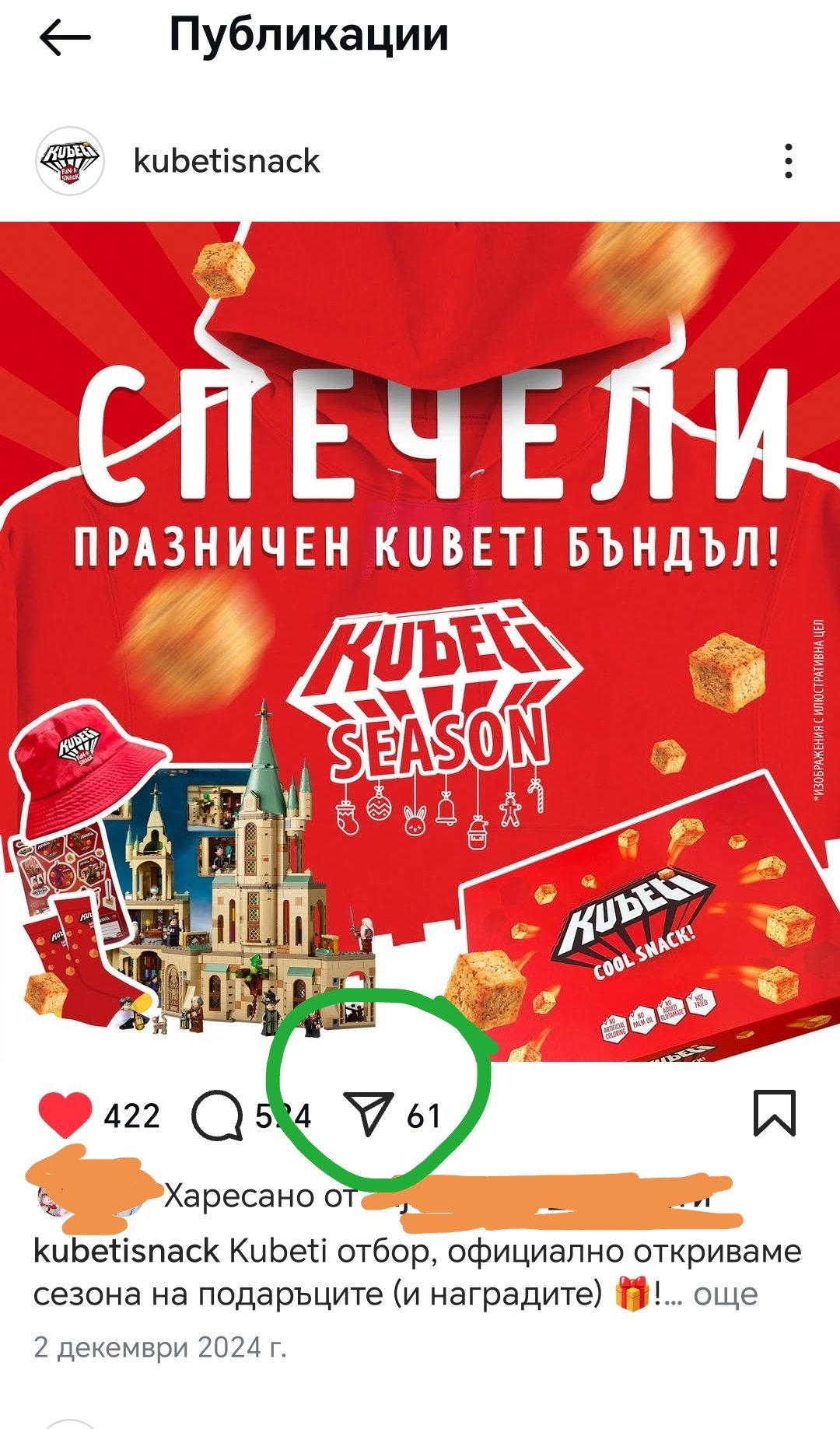The height and width of the screenshot is (1429, 840).
Task: Save the post with the bookmark icon
Action: 775,1113
